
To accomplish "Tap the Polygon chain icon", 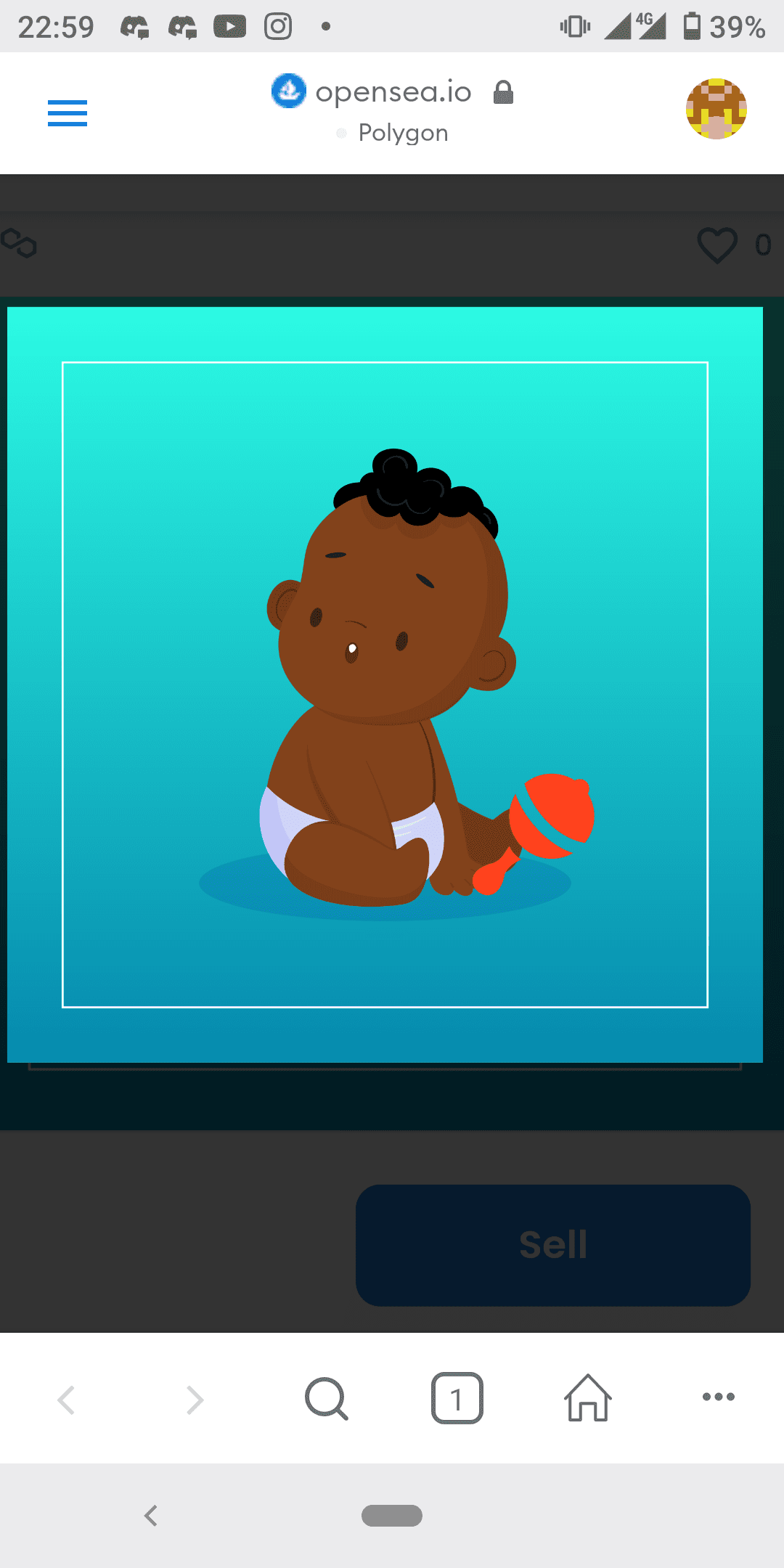I will tap(19, 243).
